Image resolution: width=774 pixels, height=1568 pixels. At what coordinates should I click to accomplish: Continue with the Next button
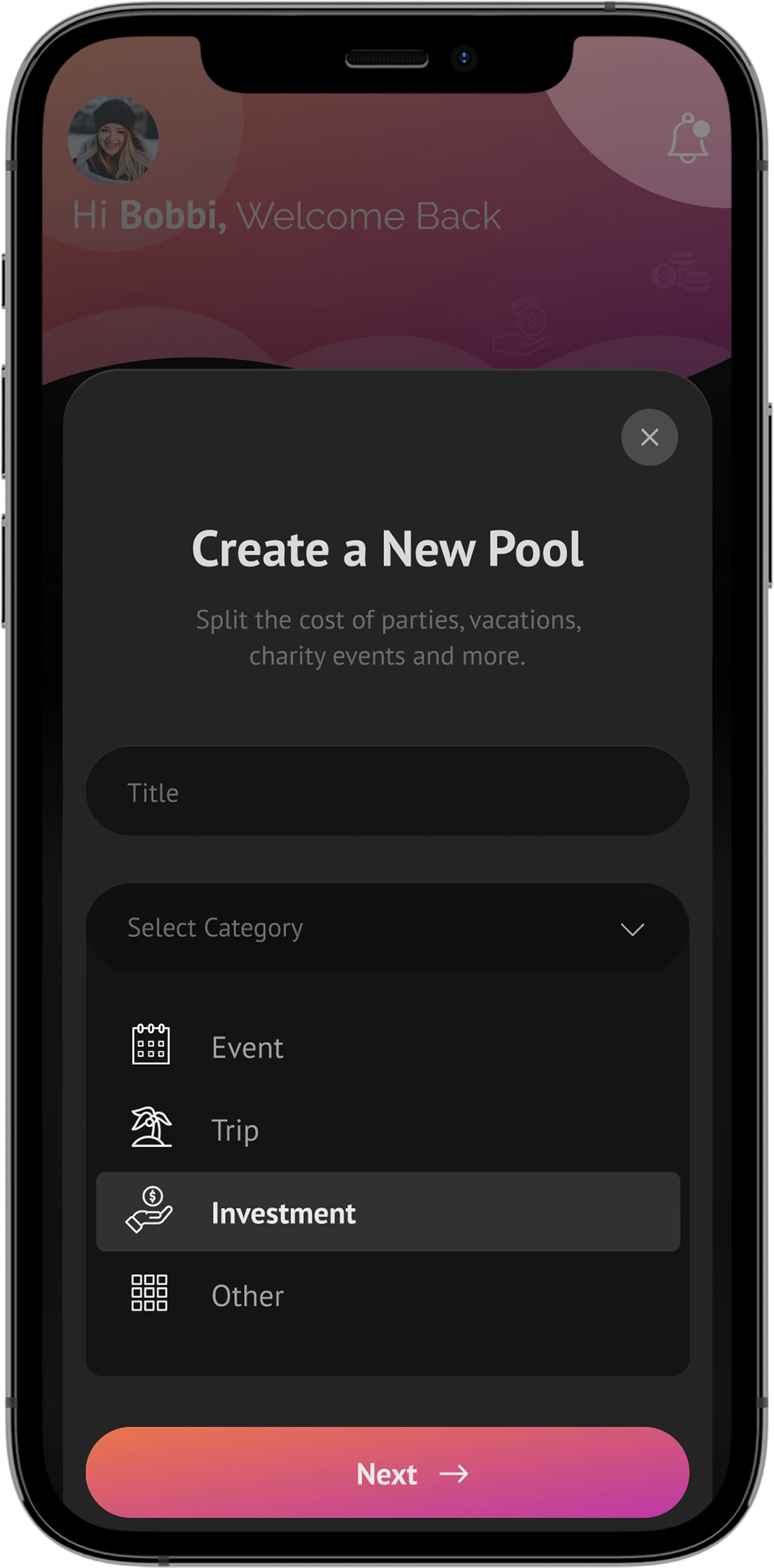click(387, 1474)
